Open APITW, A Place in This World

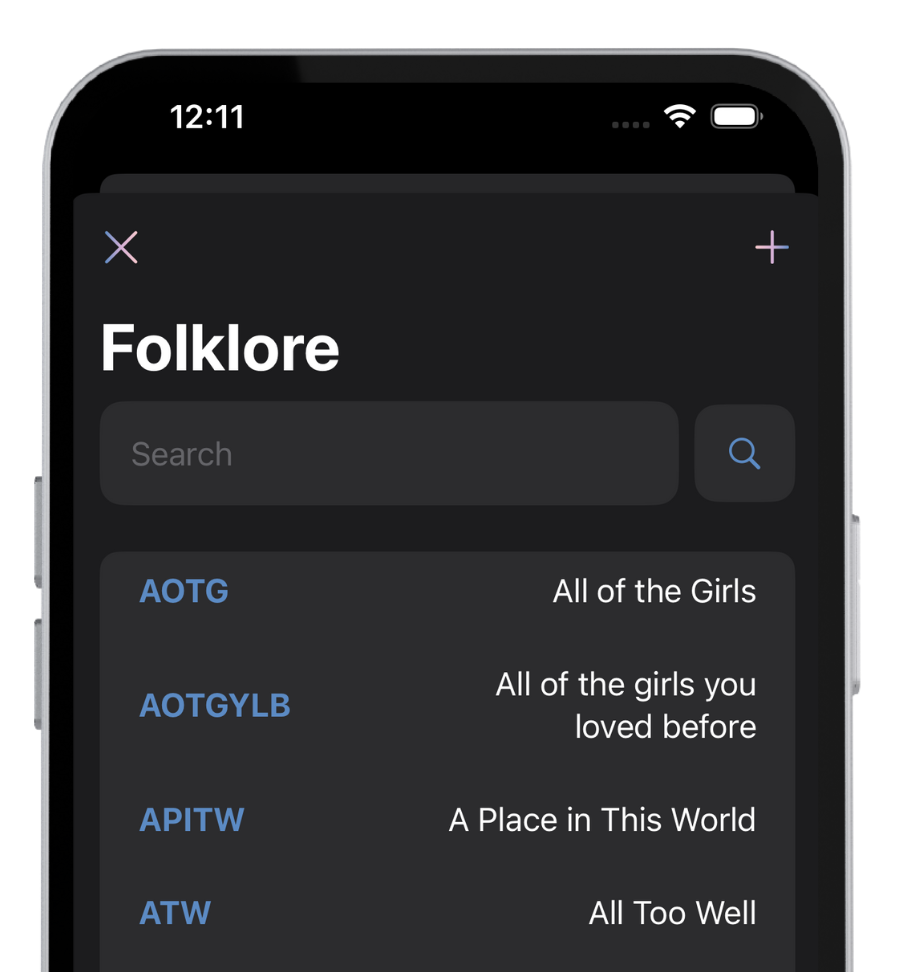pyautogui.click(x=447, y=820)
